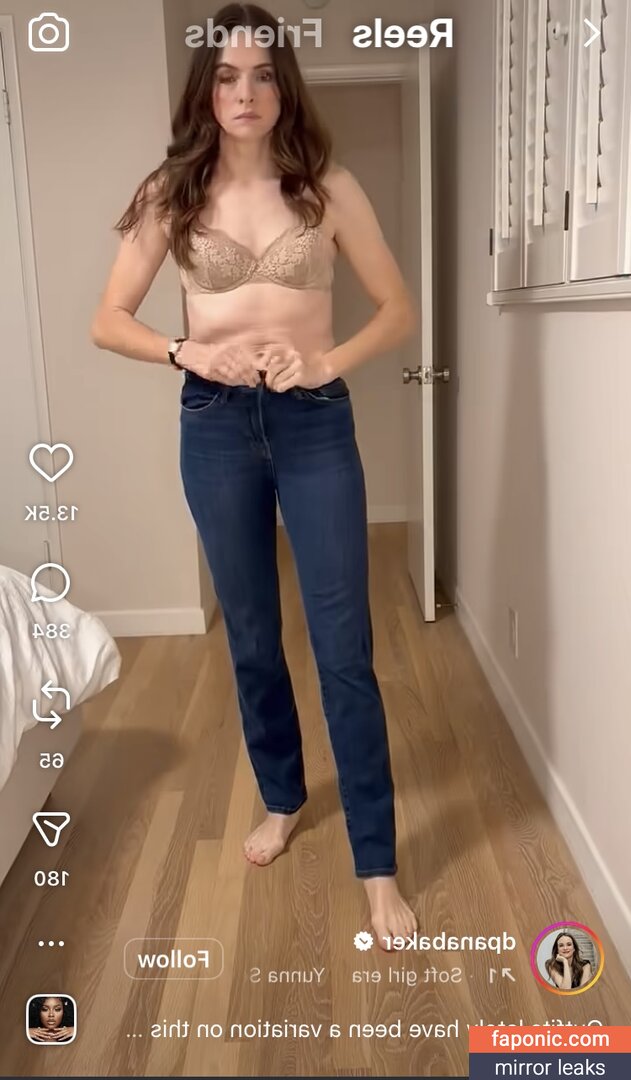Open the audio cover thumbnail
Viewport: 631px width, 1080px height.
tap(51, 1019)
